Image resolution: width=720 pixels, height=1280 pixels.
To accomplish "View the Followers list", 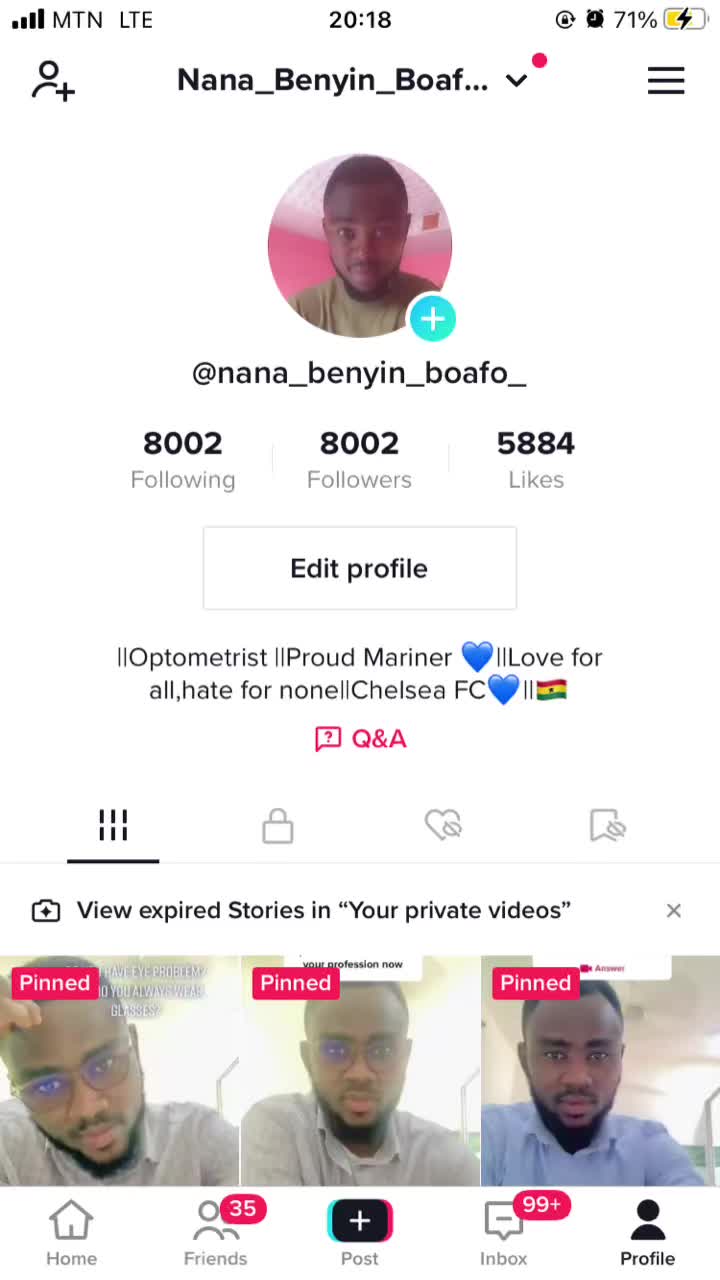I will point(359,459).
